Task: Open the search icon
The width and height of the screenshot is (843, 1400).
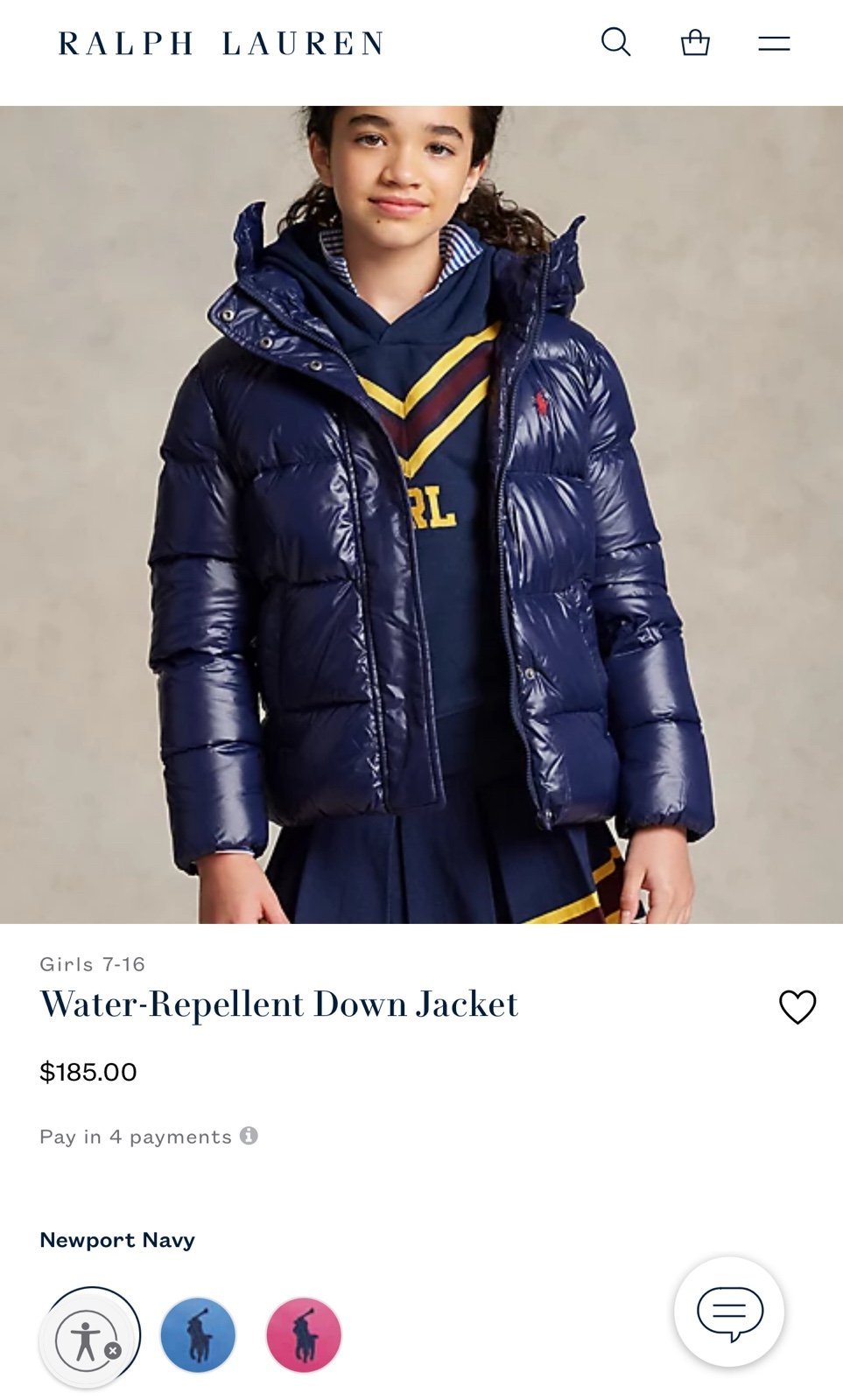Action: point(615,42)
